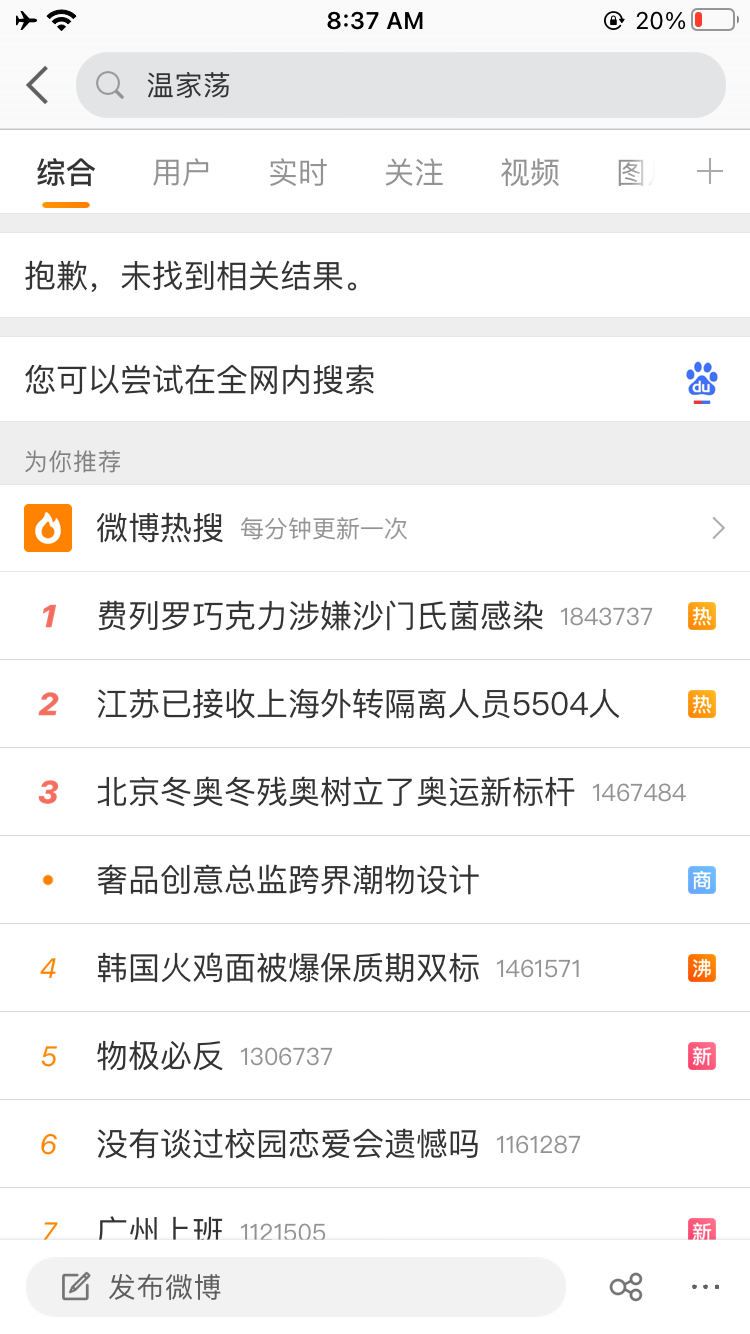The height and width of the screenshot is (1334, 750).
Task: Tap 发布微博 to compose a post
Action: pos(296,1287)
